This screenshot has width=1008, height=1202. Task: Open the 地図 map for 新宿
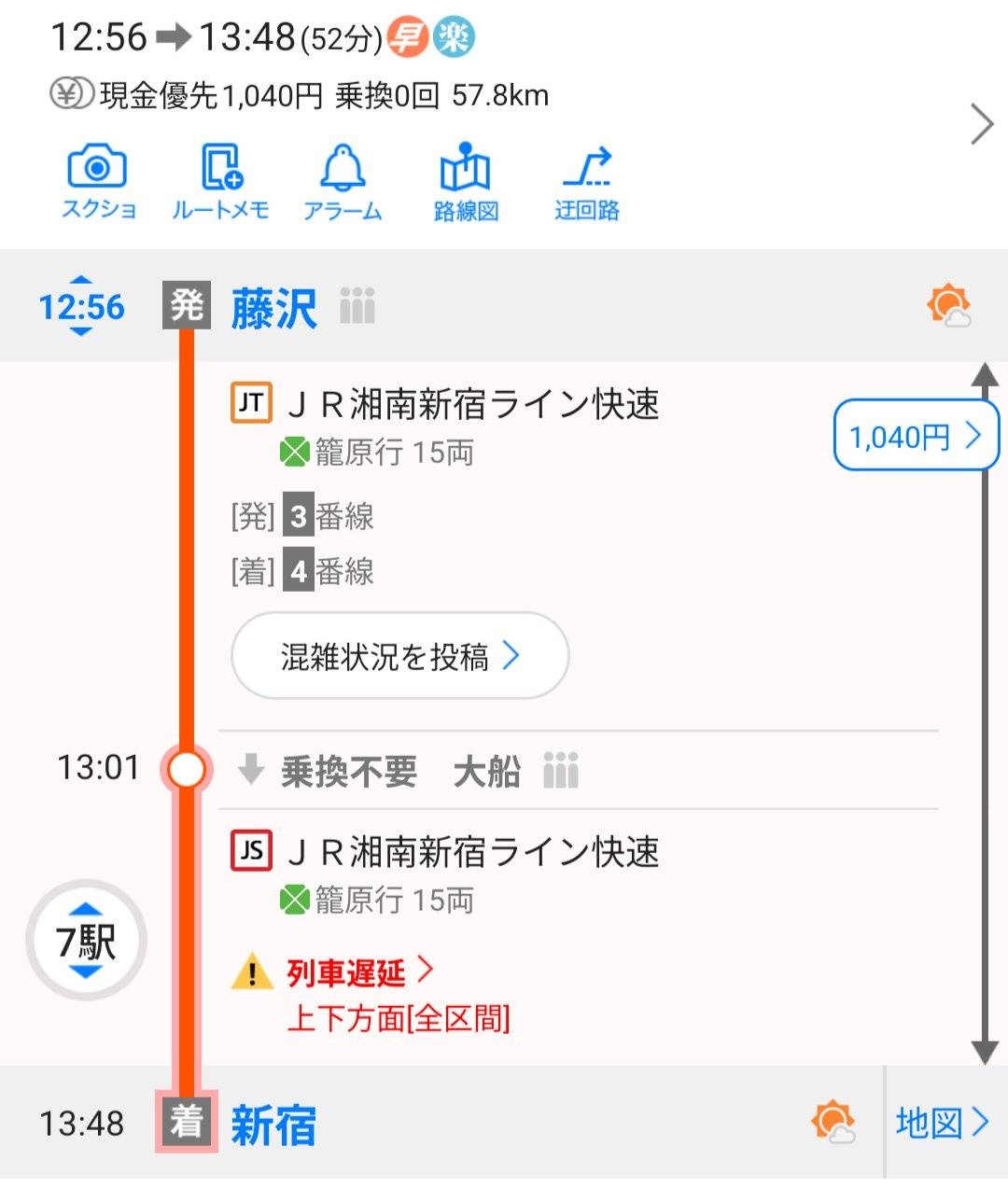pos(943,1123)
